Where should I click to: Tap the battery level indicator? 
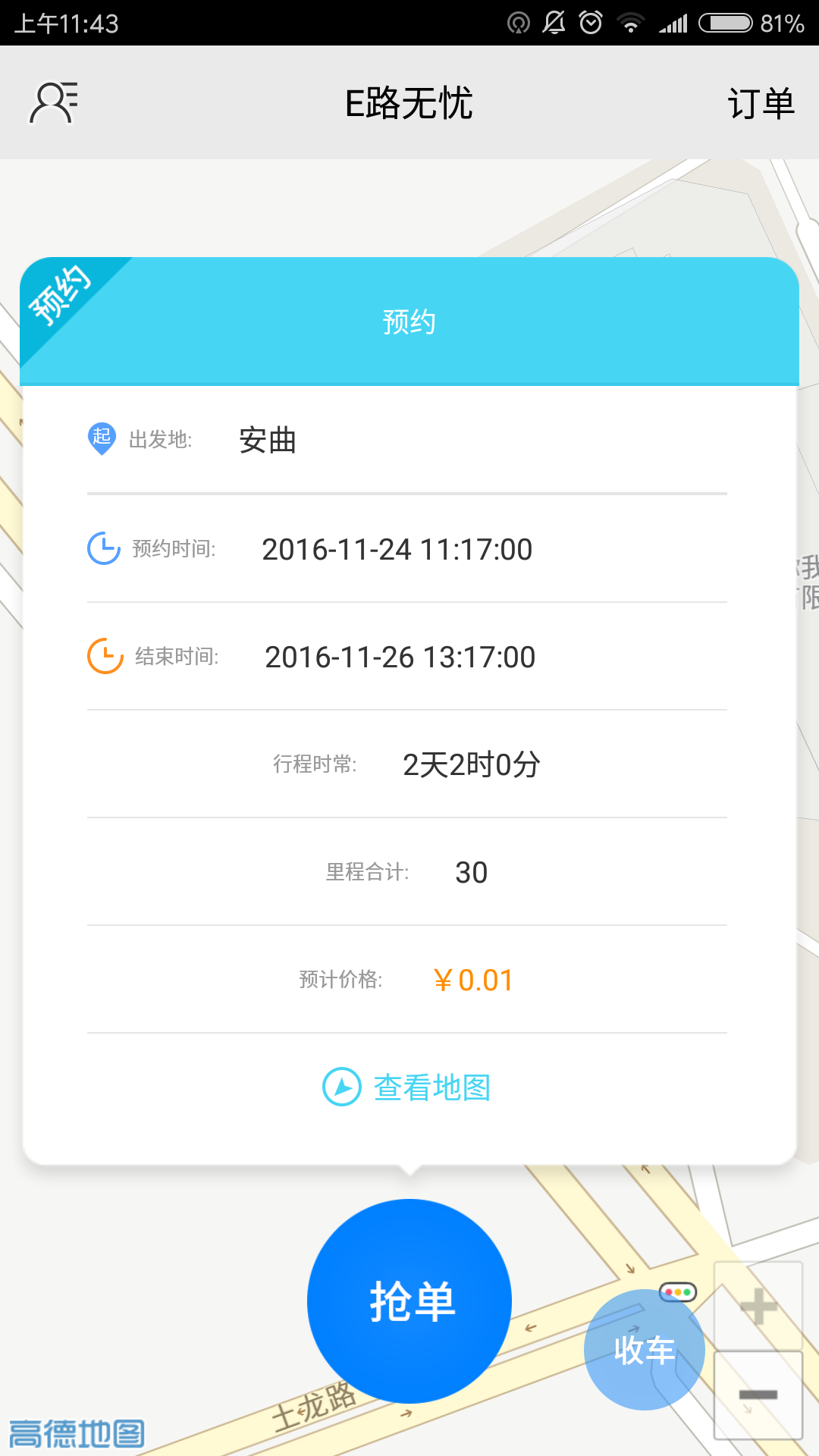pos(726,21)
